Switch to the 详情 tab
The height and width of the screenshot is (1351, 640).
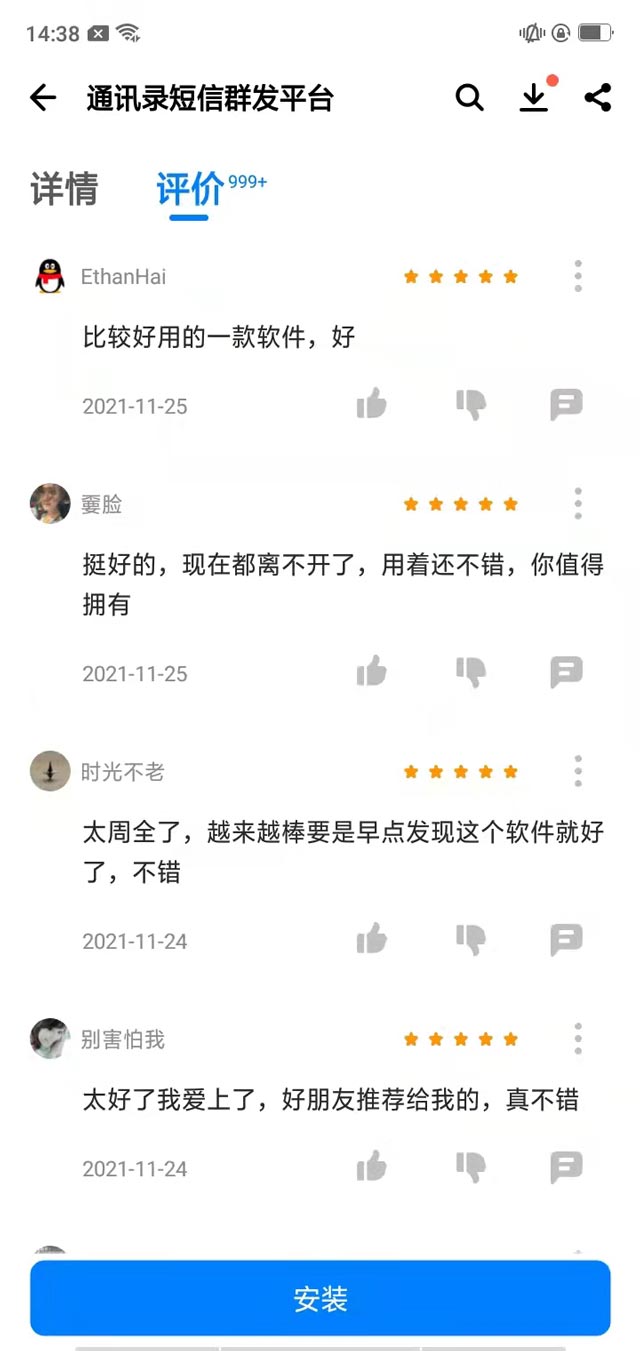[64, 188]
